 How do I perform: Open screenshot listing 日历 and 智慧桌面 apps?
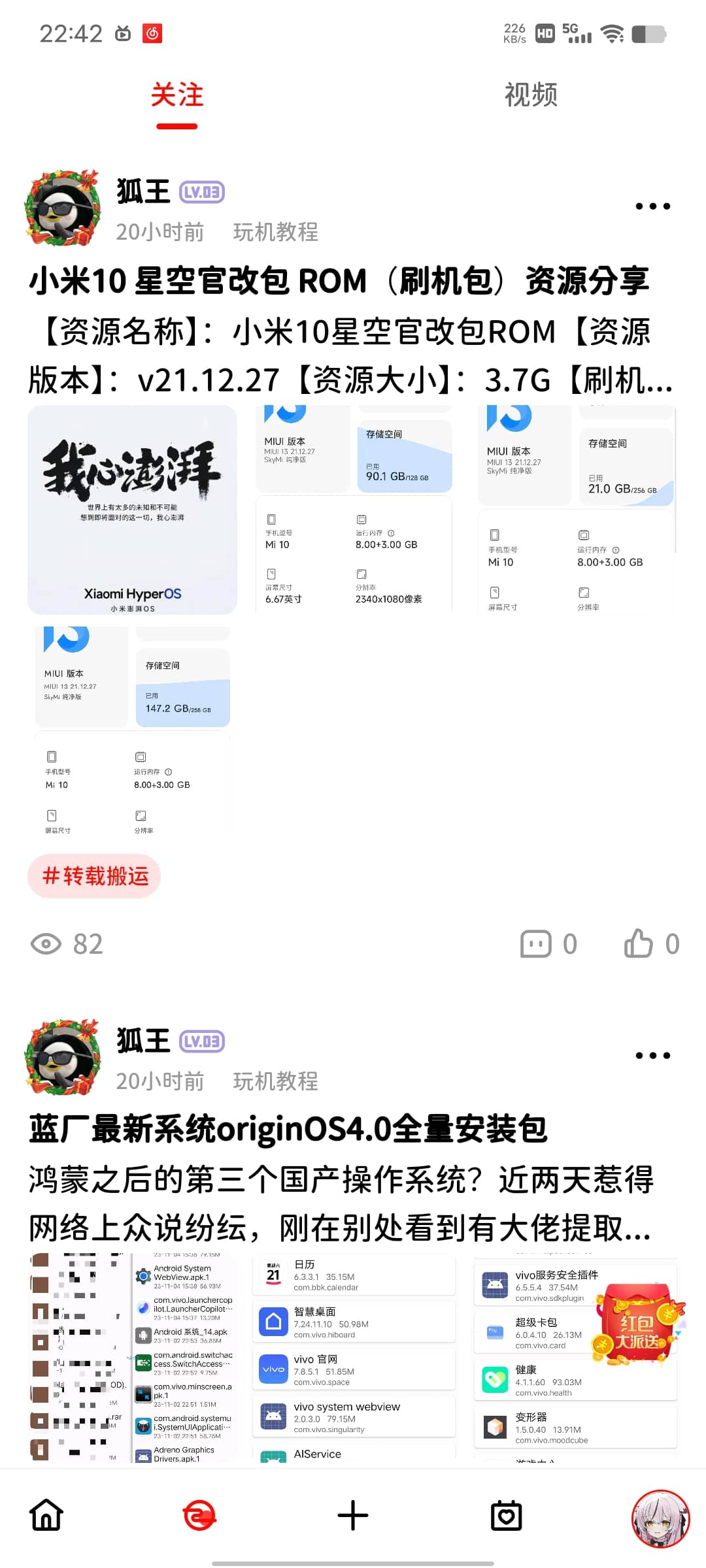click(x=354, y=1359)
